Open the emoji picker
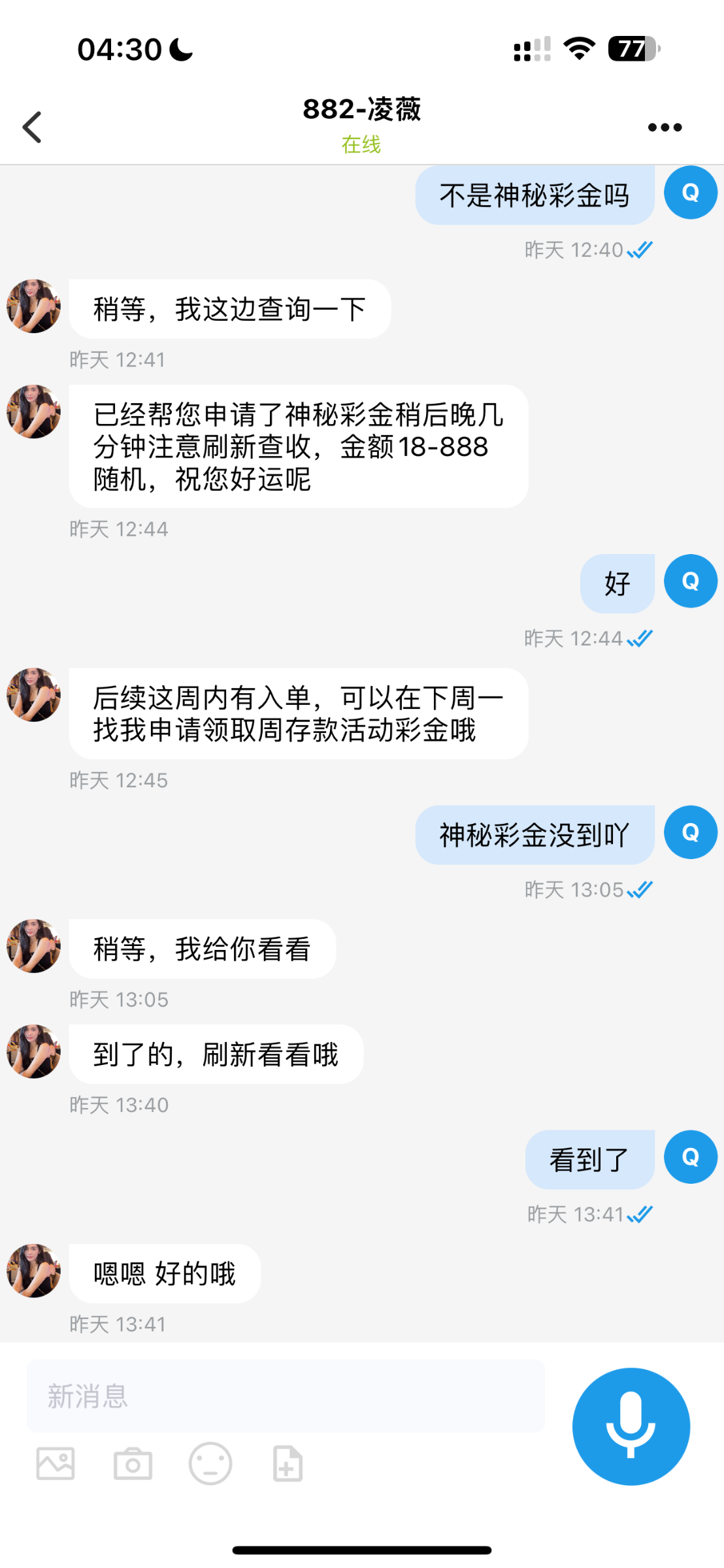 210,1463
